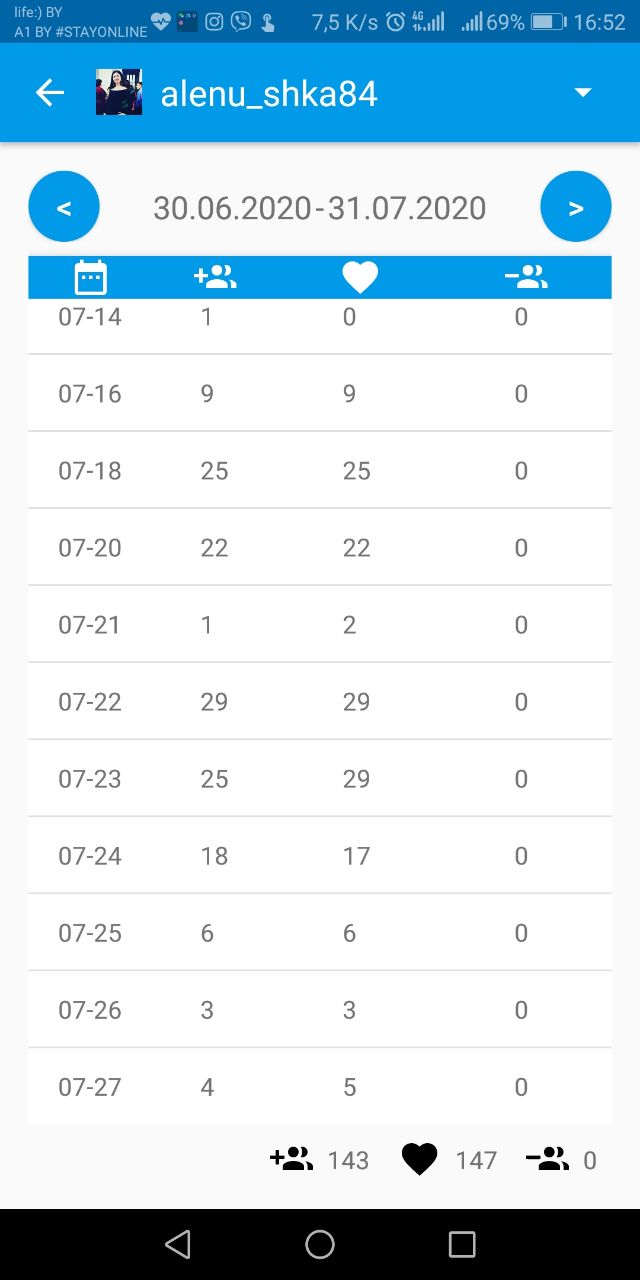Go back using the top arrow
The width and height of the screenshot is (640, 1280).
click(x=50, y=93)
